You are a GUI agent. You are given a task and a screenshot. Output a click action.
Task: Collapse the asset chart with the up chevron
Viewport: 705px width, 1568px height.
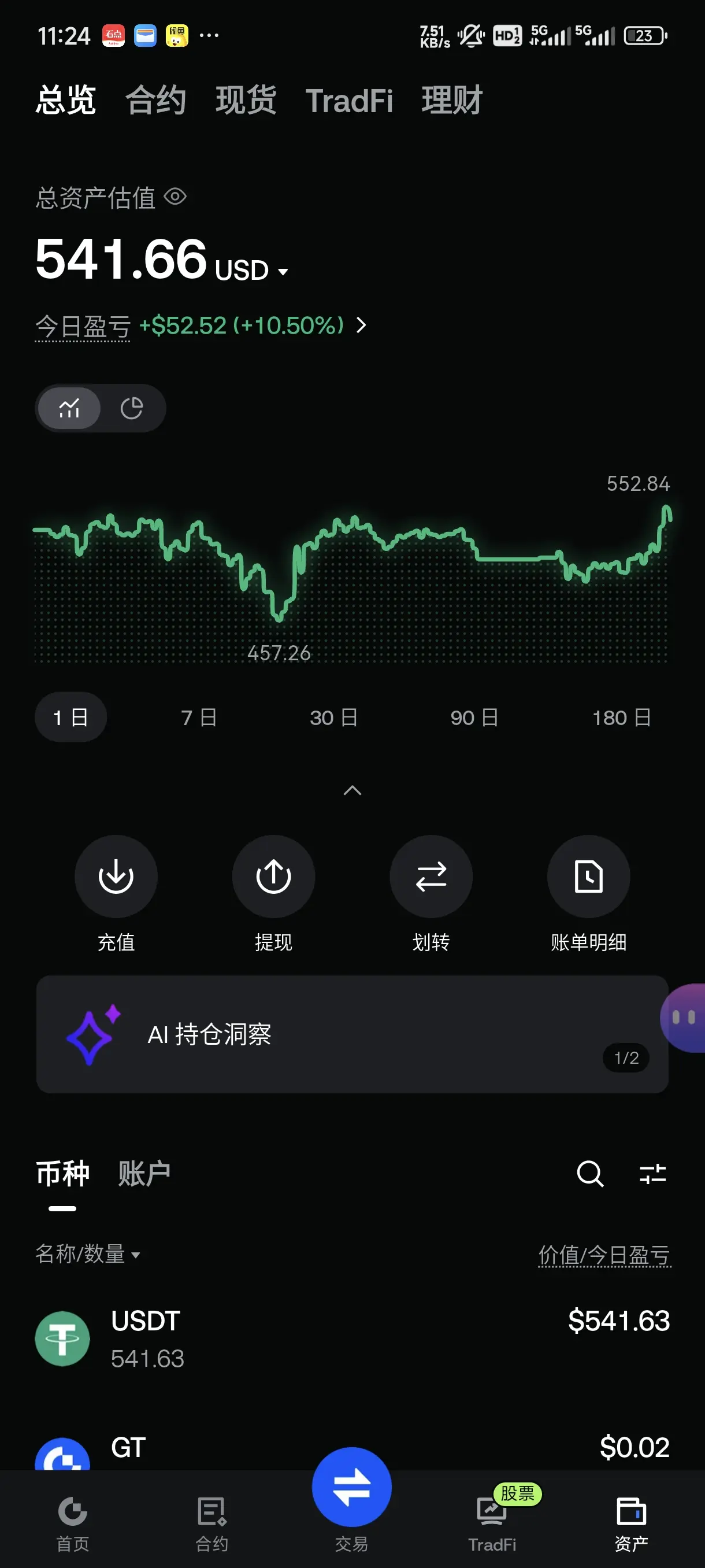353,791
